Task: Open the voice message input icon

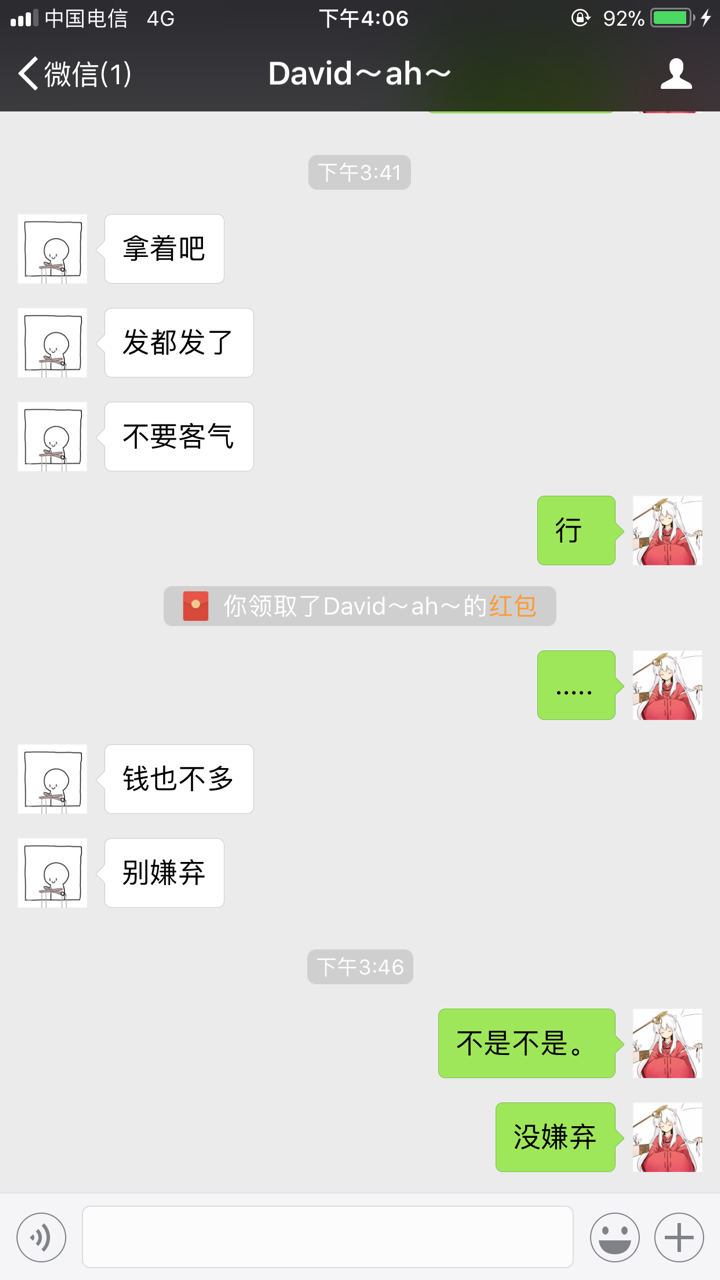Action: click(x=41, y=1236)
